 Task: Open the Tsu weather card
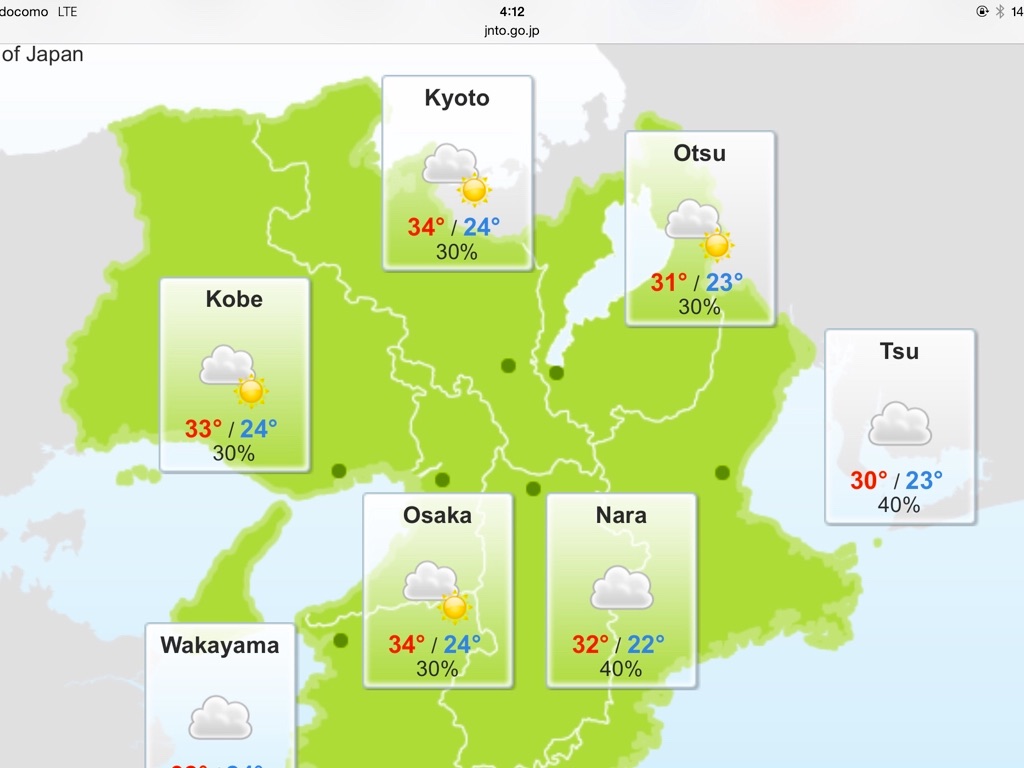[x=899, y=426]
